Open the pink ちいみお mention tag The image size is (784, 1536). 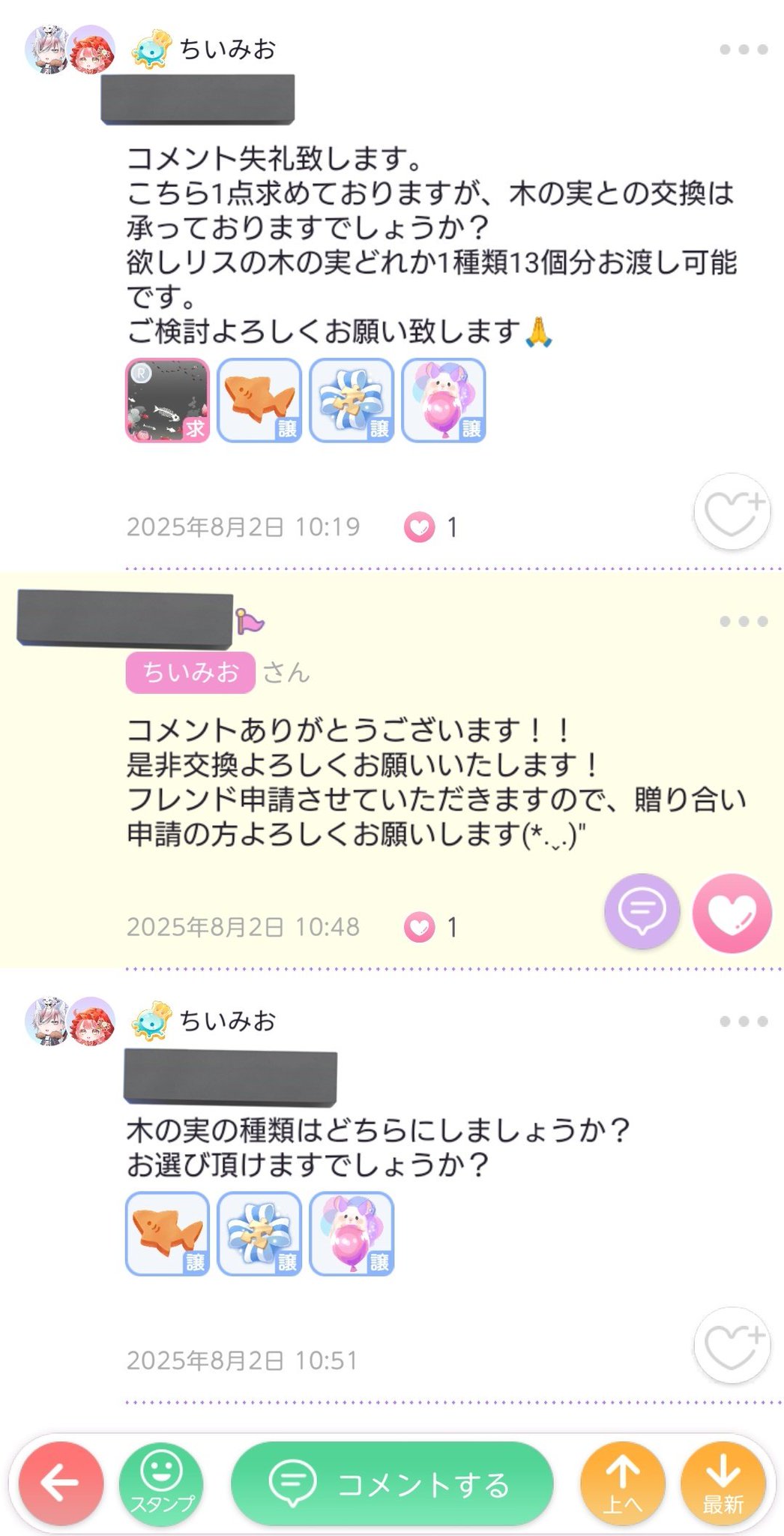190,672
